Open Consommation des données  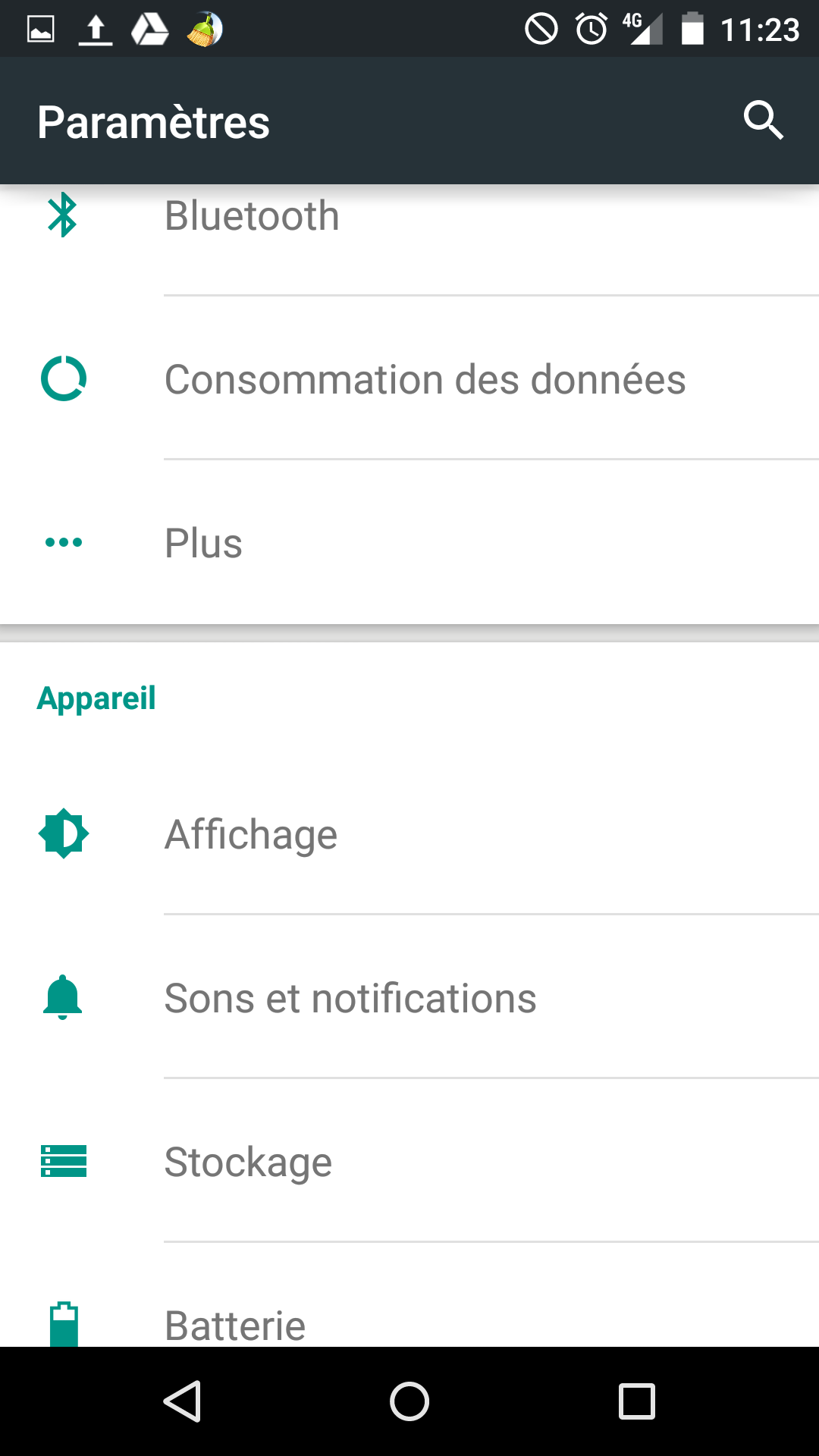tap(409, 378)
